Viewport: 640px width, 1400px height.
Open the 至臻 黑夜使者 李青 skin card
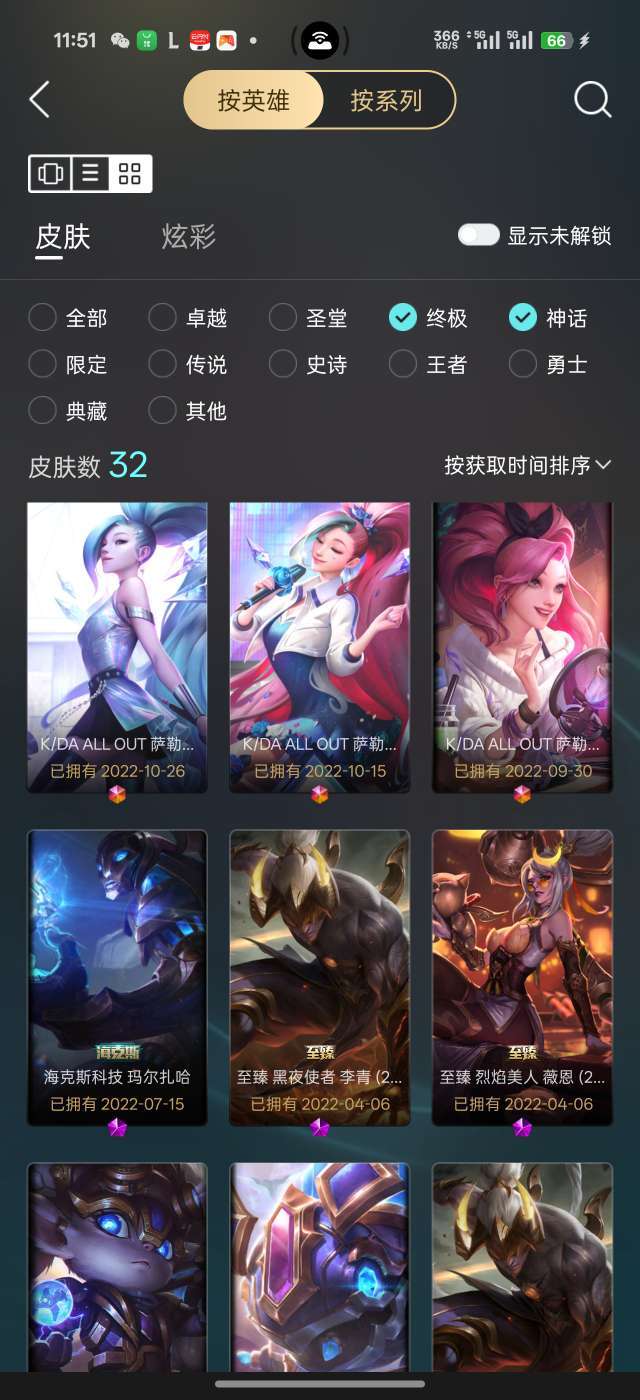click(319, 978)
